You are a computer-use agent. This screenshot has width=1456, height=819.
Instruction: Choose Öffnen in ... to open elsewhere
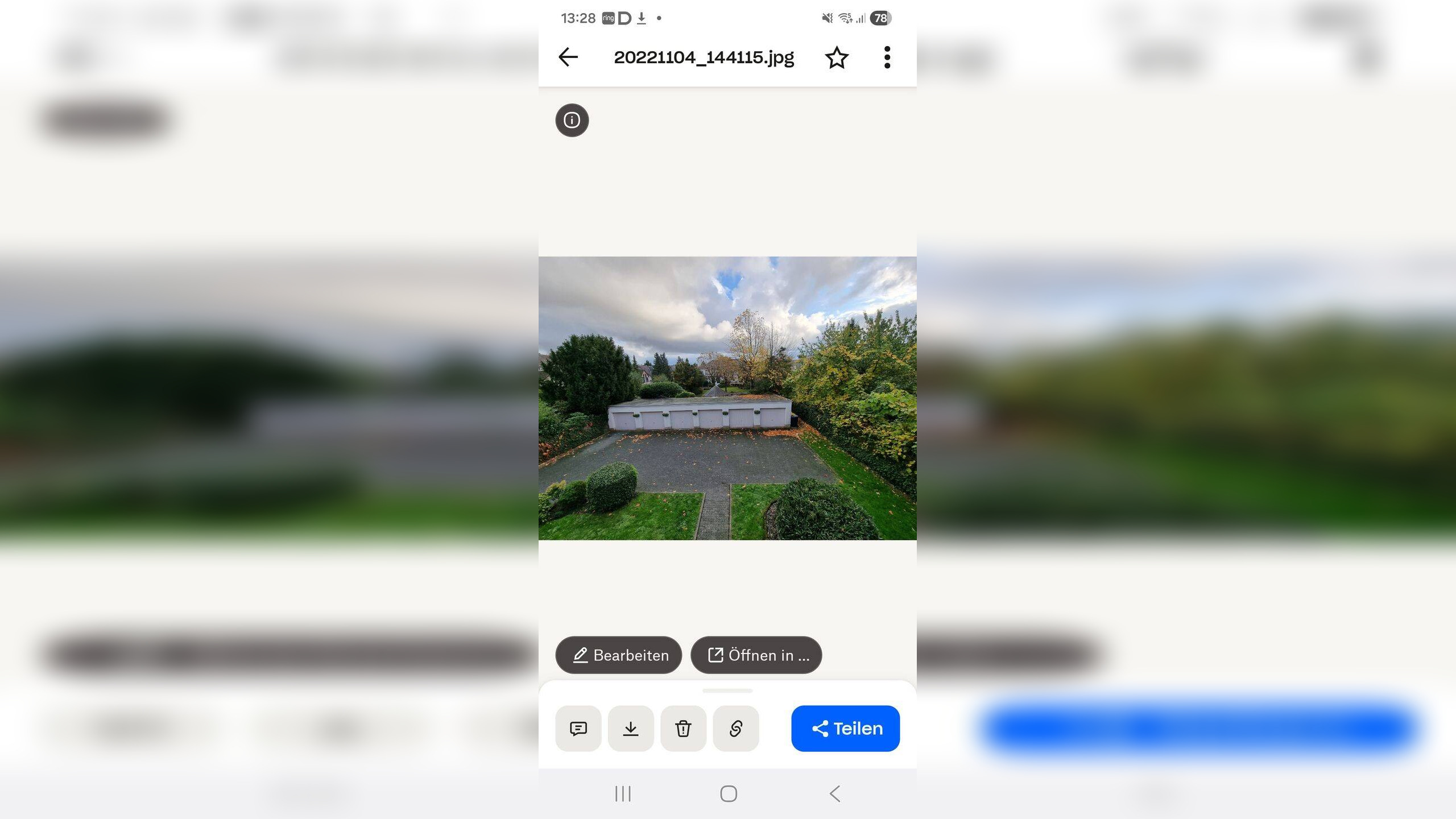click(756, 655)
